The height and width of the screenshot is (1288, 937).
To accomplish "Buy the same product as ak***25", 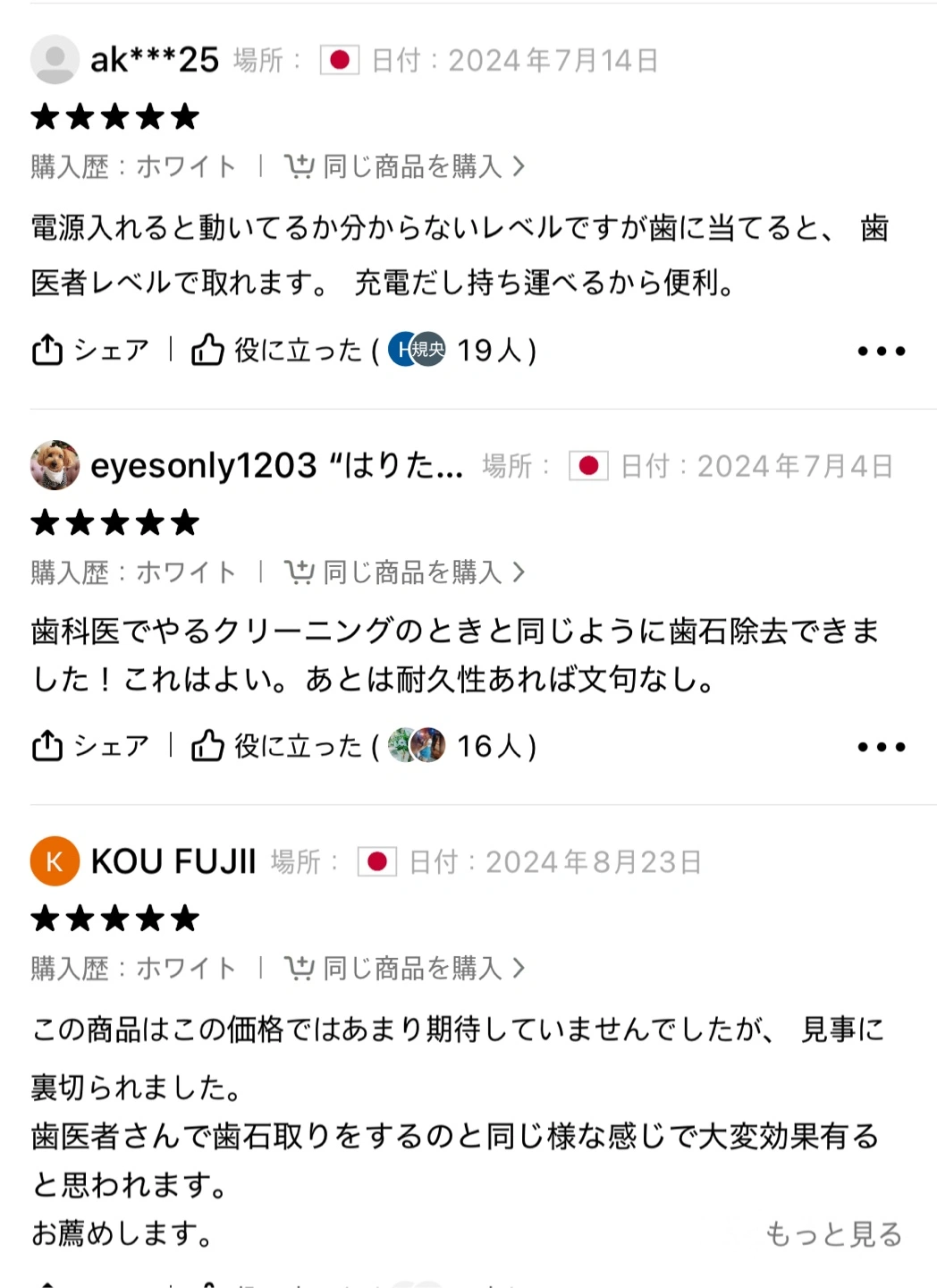I will pos(404,166).
